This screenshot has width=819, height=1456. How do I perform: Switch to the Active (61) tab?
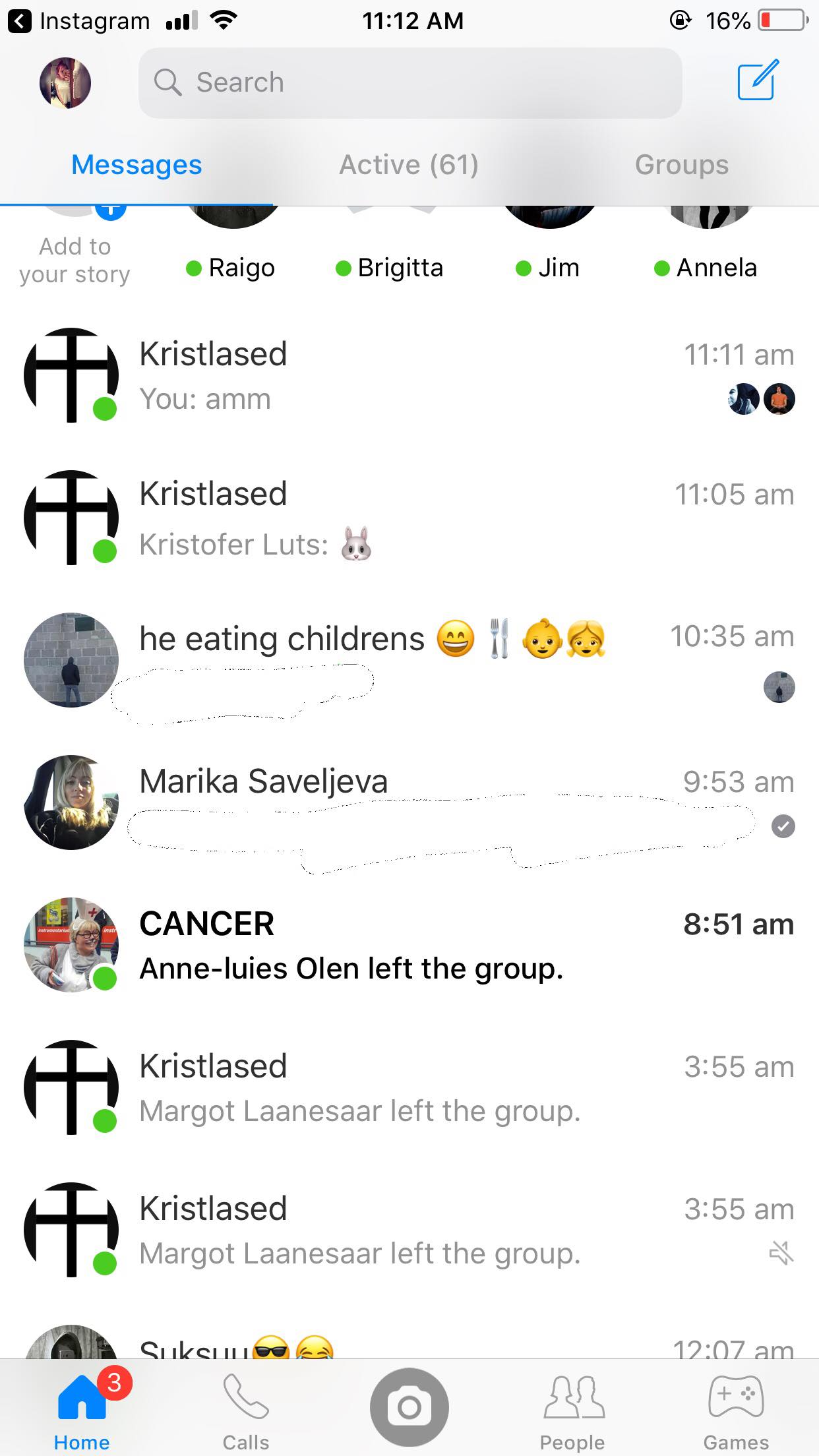tap(409, 165)
